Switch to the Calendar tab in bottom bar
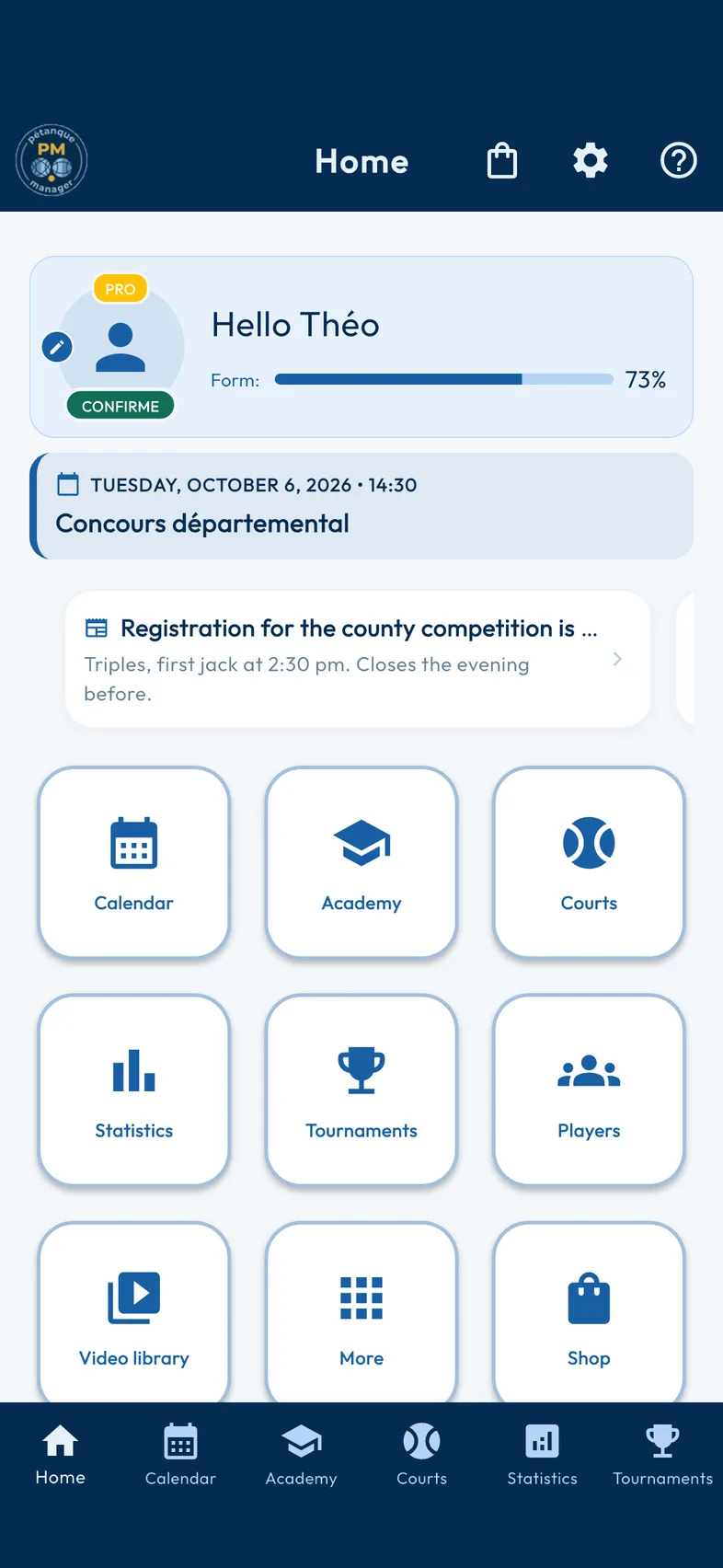The width and height of the screenshot is (723, 1568). [180, 1455]
